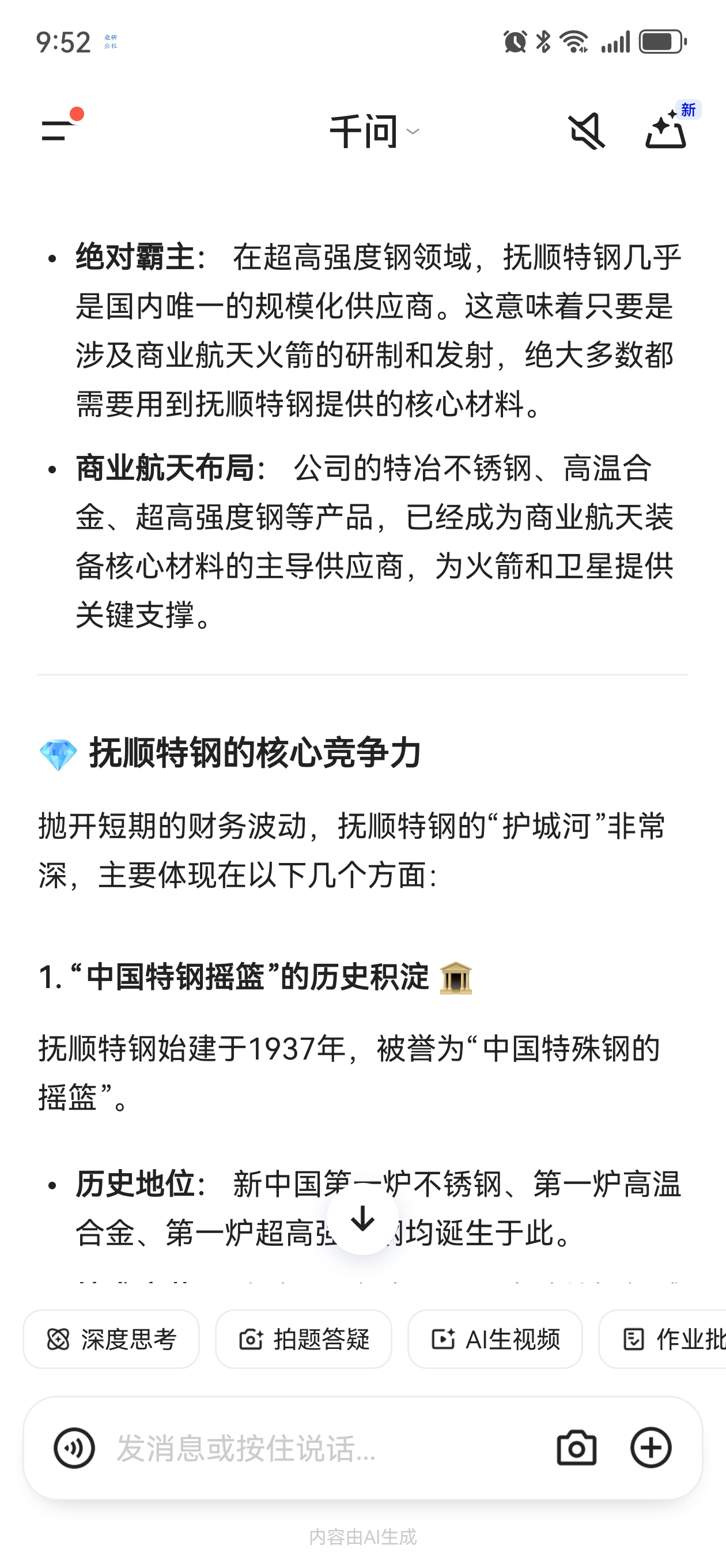The image size is (726, 1568).
Task: Select the 拍题答疑 chip
Action: point(303,1339)
